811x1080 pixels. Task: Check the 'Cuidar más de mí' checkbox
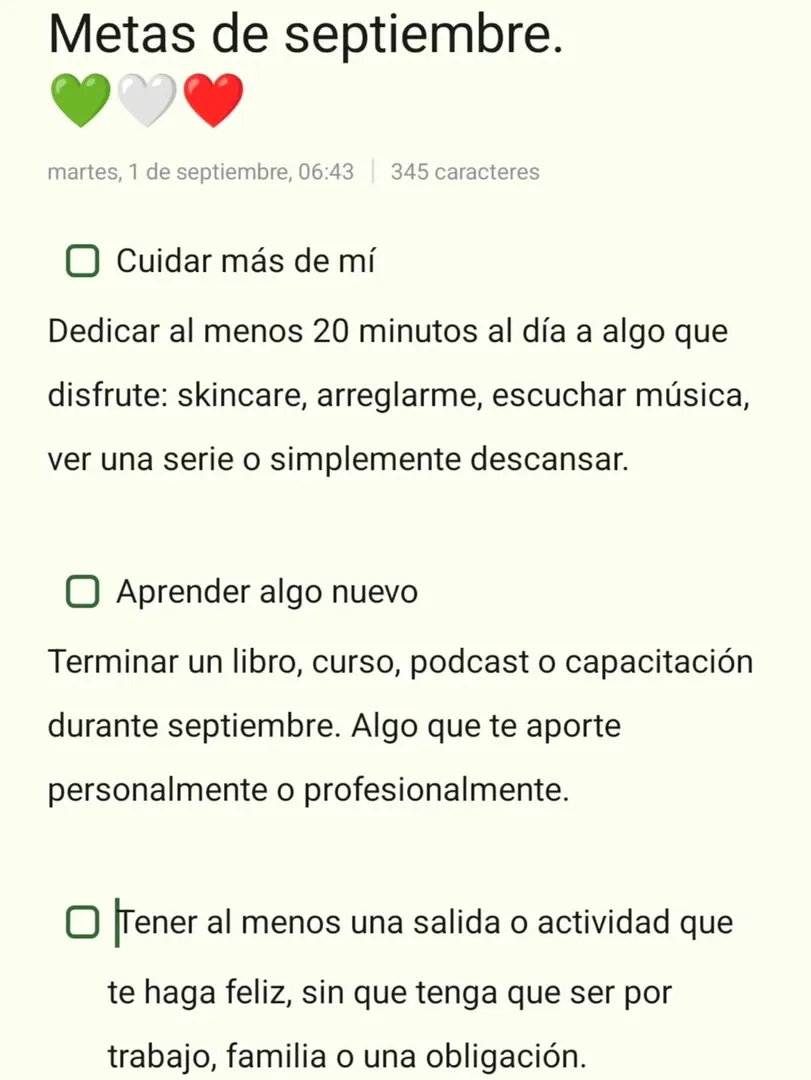[x=83, y=261]
